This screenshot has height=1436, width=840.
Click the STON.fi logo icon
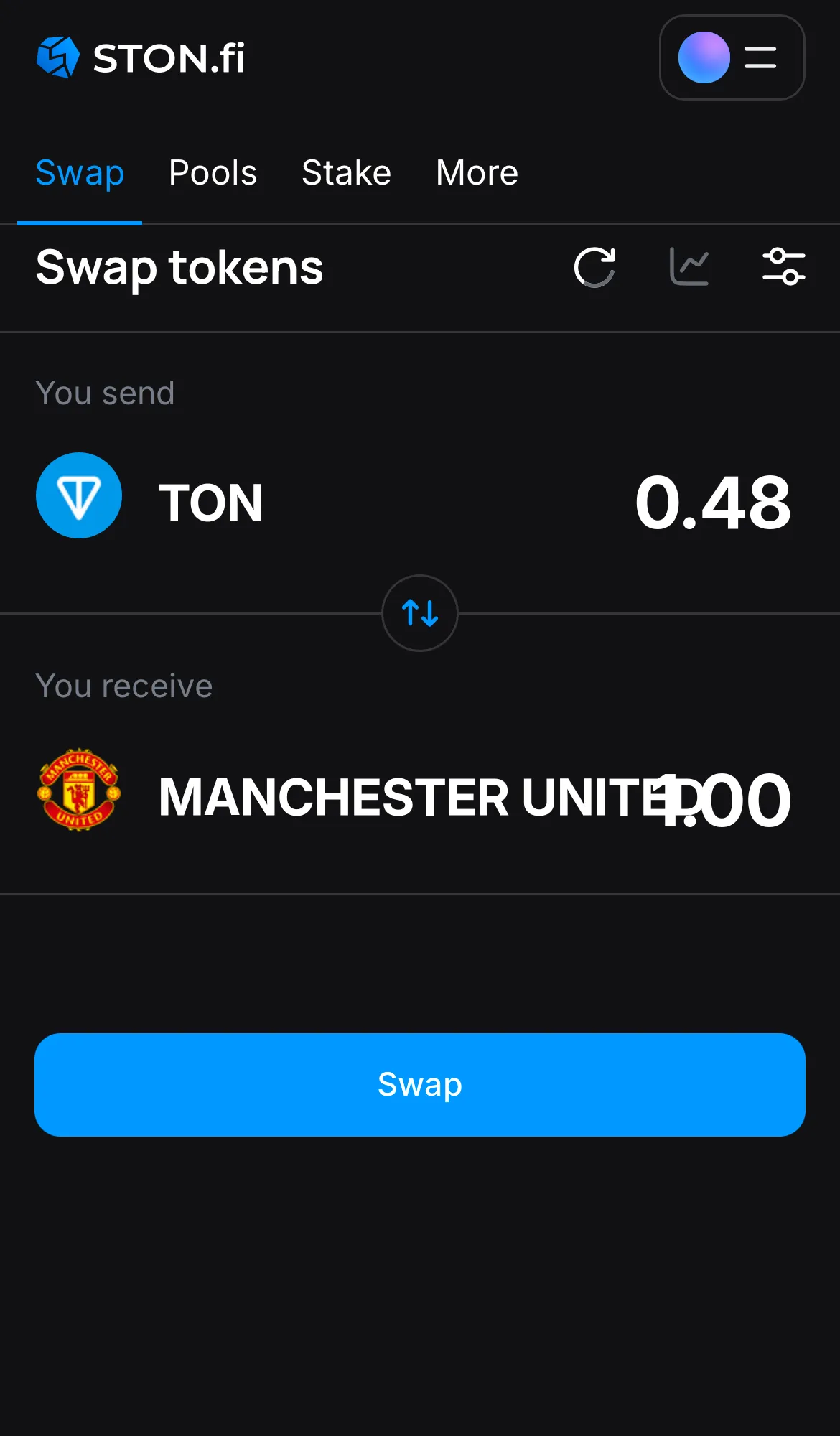58,57
